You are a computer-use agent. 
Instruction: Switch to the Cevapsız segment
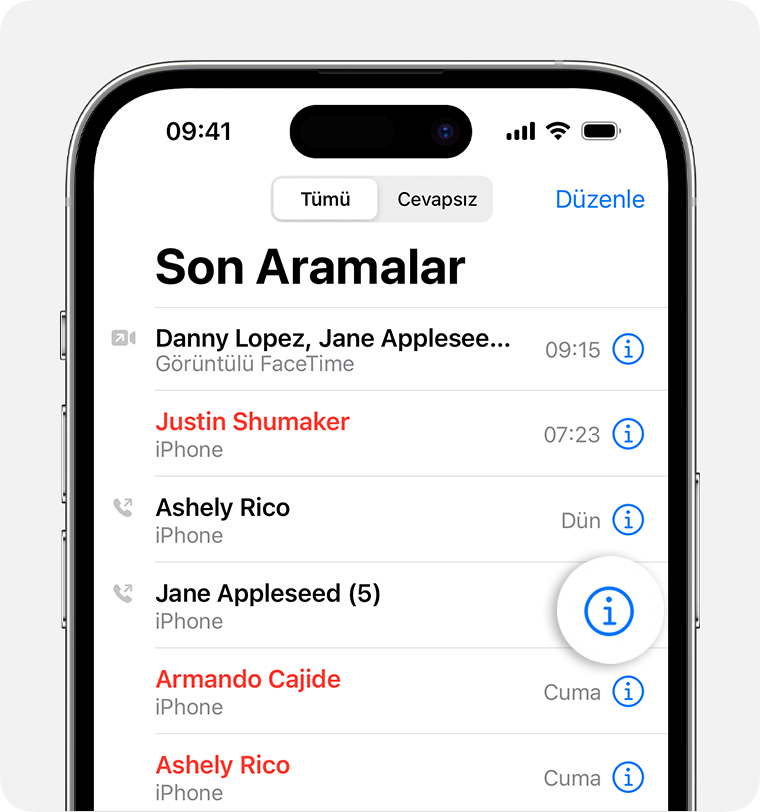click(x=437, y=199)
